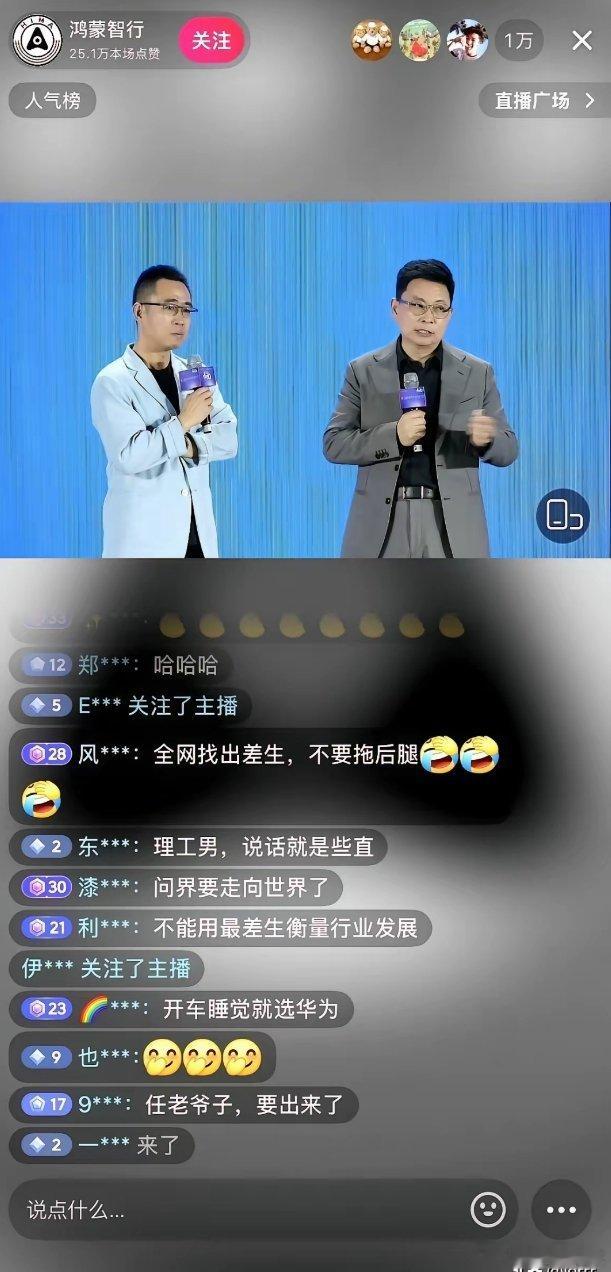Screen dimensions: 611x1272
Task: Go to 直播广场
Action: pos(544,100)
